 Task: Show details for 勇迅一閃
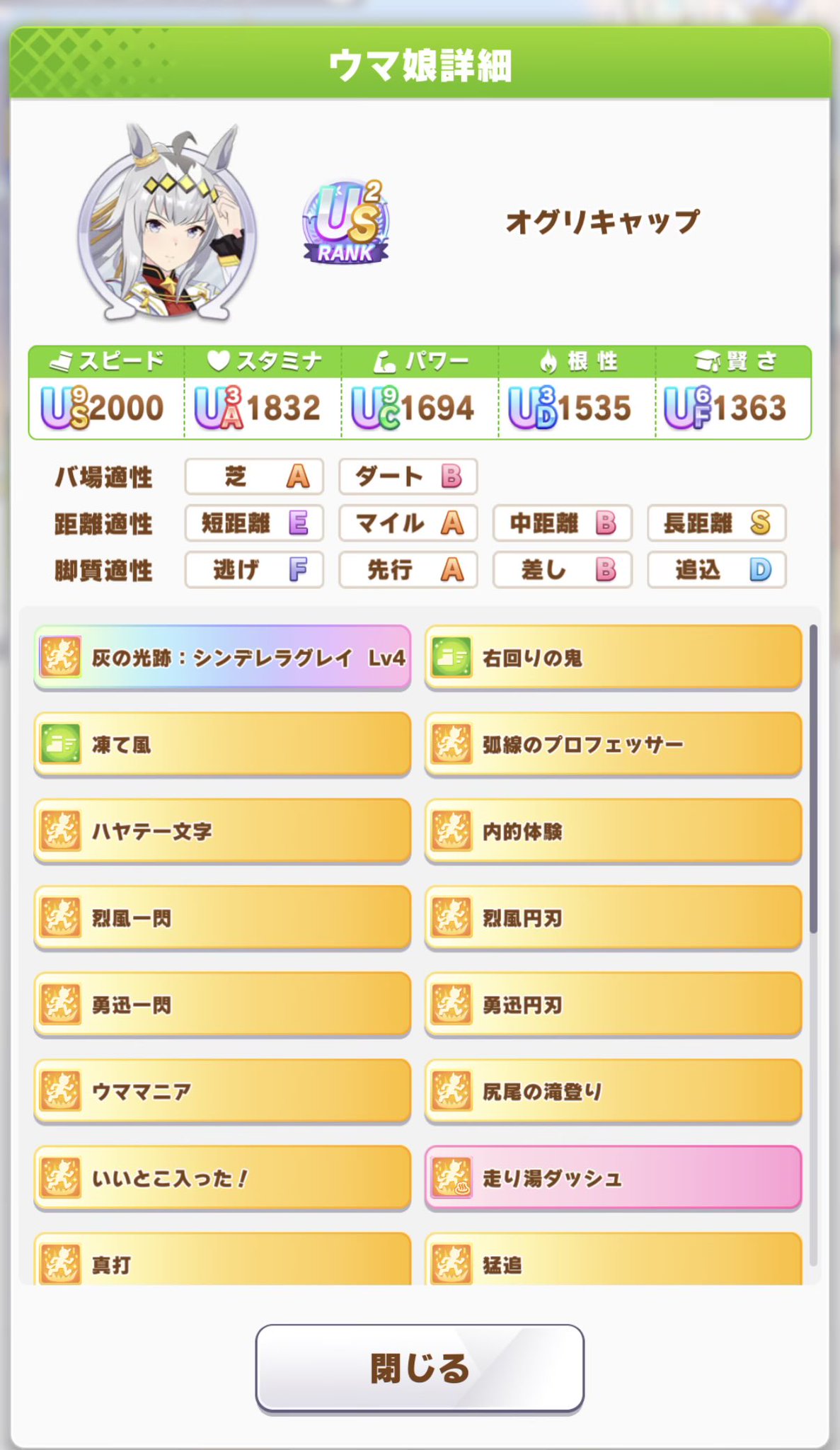tap(222, 1005)
